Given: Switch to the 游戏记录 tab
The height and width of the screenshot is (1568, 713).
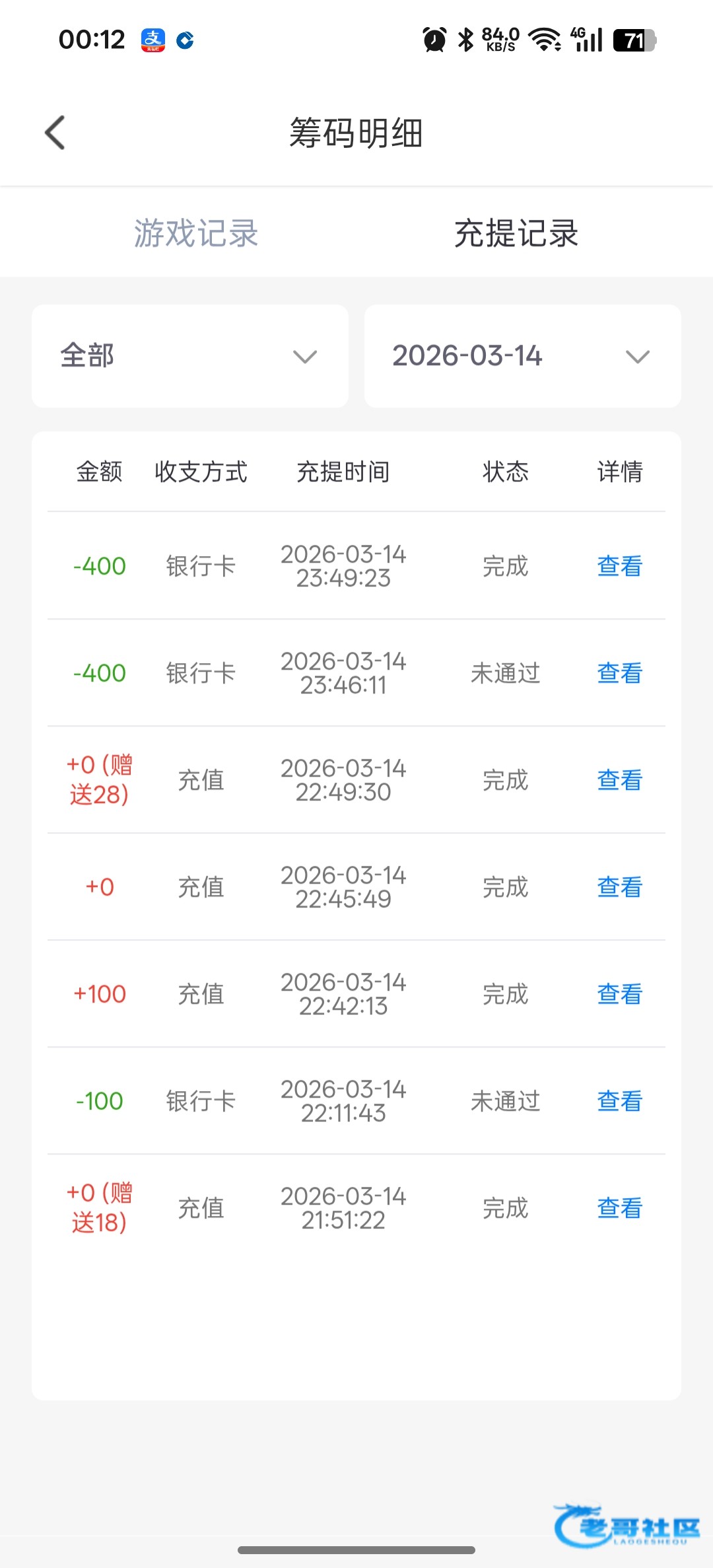Looking at the screenshot, I should click(x=196, y=233).
